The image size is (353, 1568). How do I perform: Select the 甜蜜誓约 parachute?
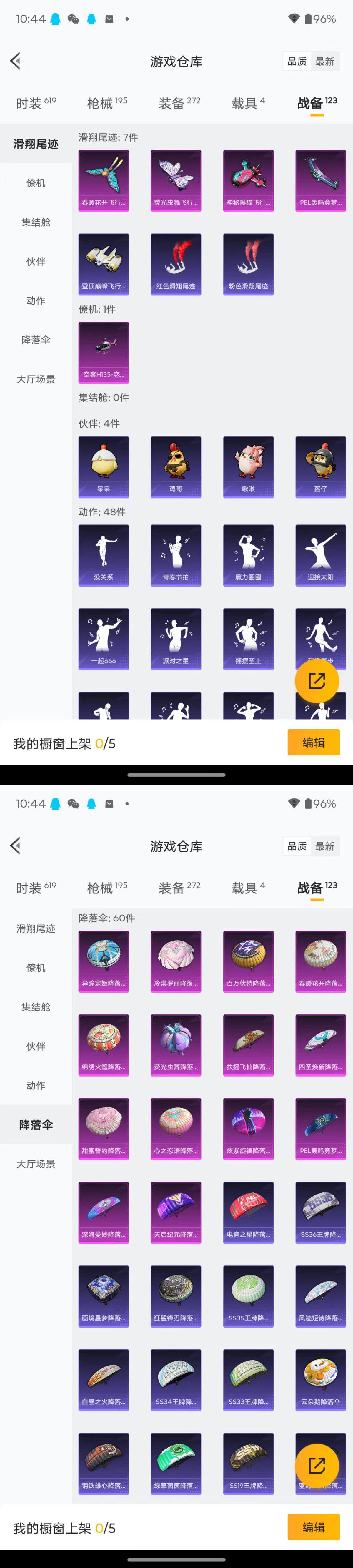[x=104, y=1129]
